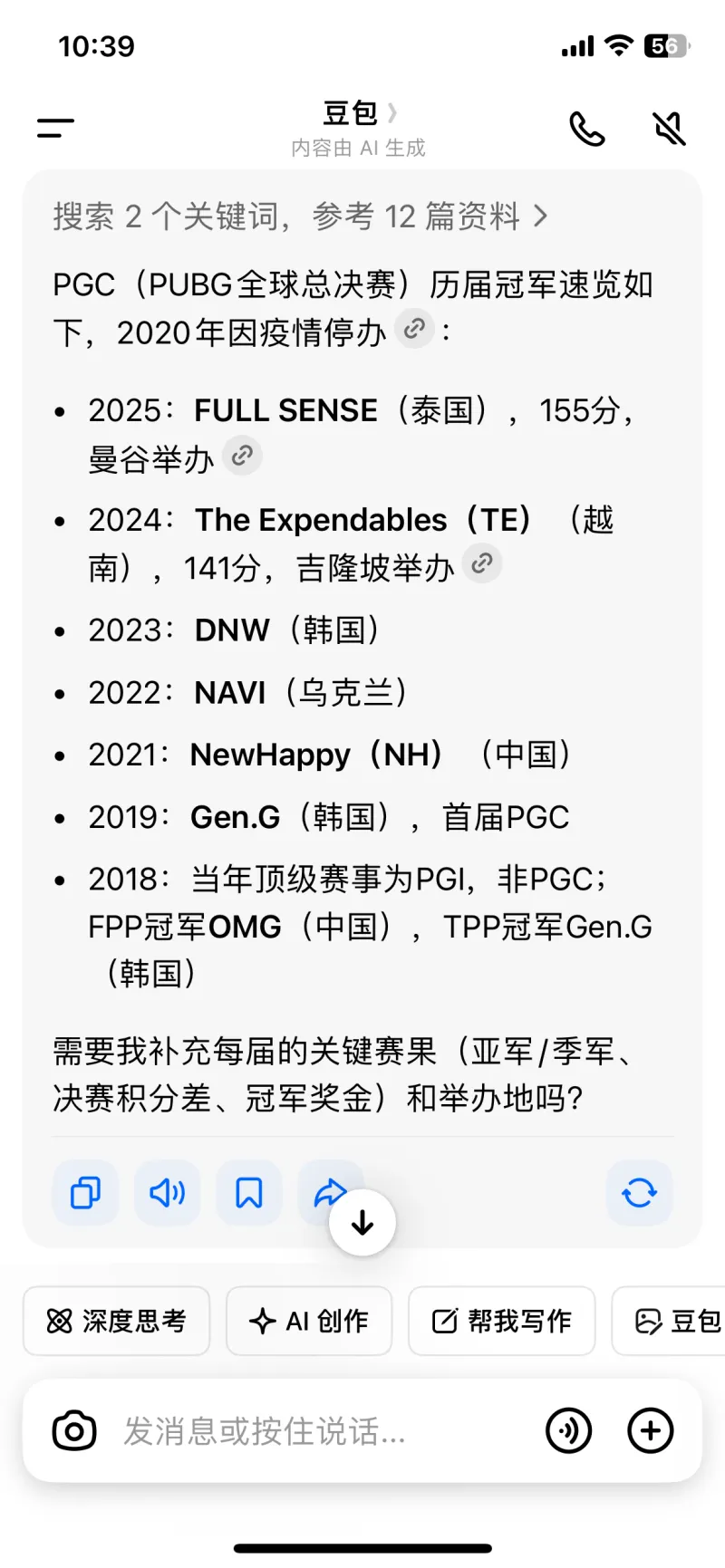
Task: Jump to the bottom of the chat
Action: pos(362,1223)
